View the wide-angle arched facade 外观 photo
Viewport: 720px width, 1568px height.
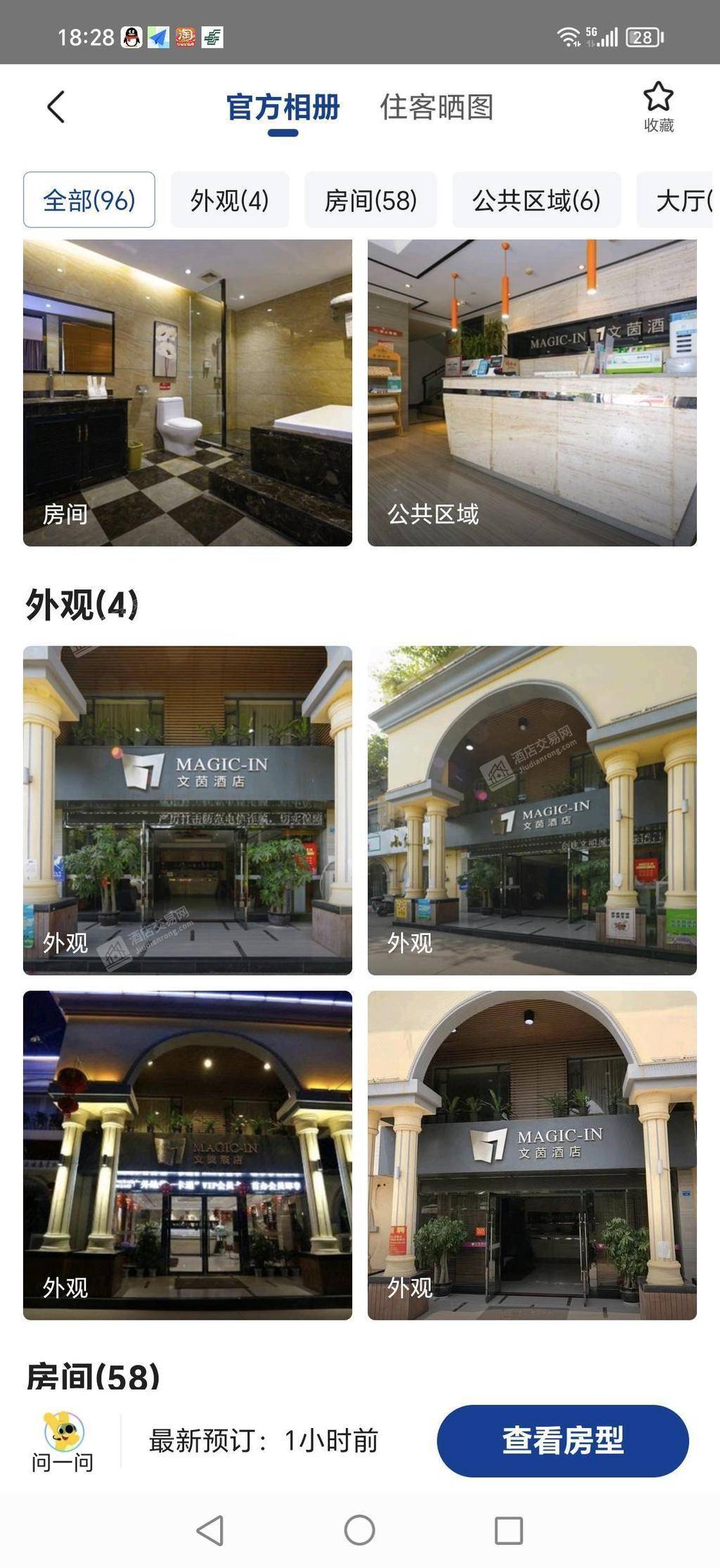(532, 810)
